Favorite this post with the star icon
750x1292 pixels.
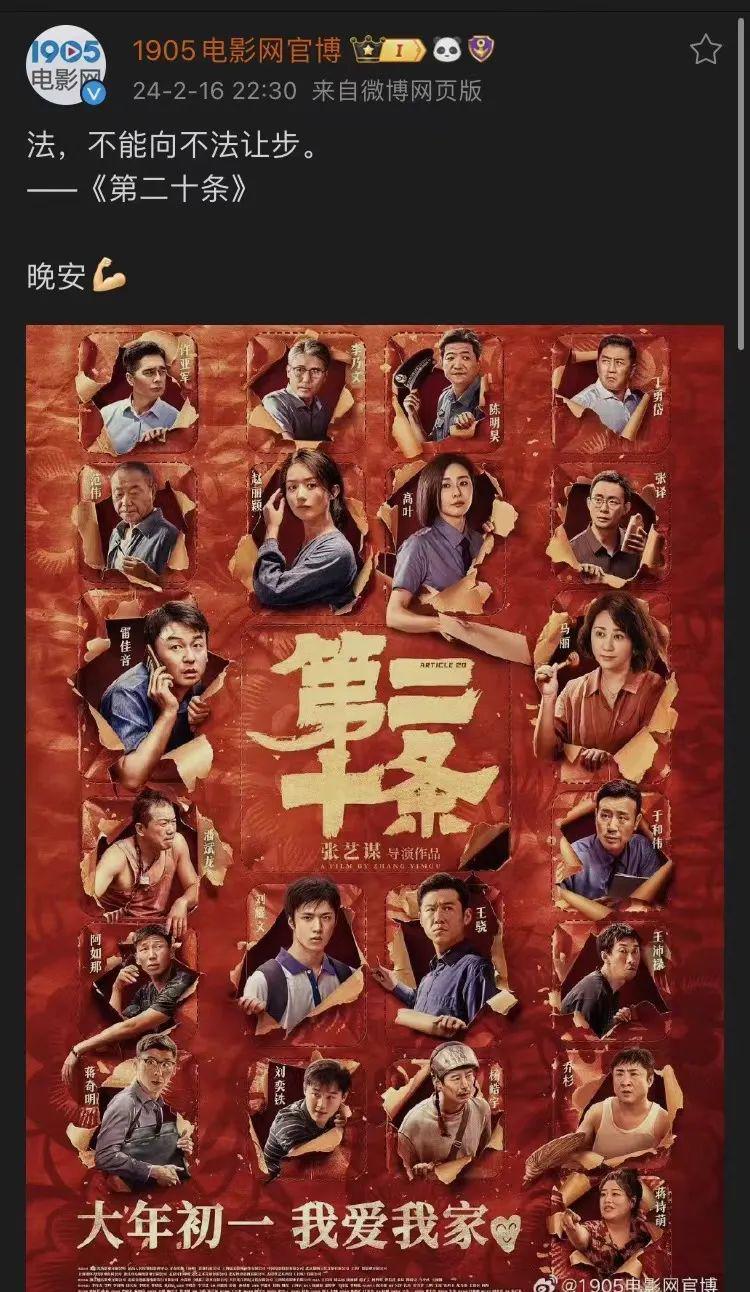click(x=705, y=50)
